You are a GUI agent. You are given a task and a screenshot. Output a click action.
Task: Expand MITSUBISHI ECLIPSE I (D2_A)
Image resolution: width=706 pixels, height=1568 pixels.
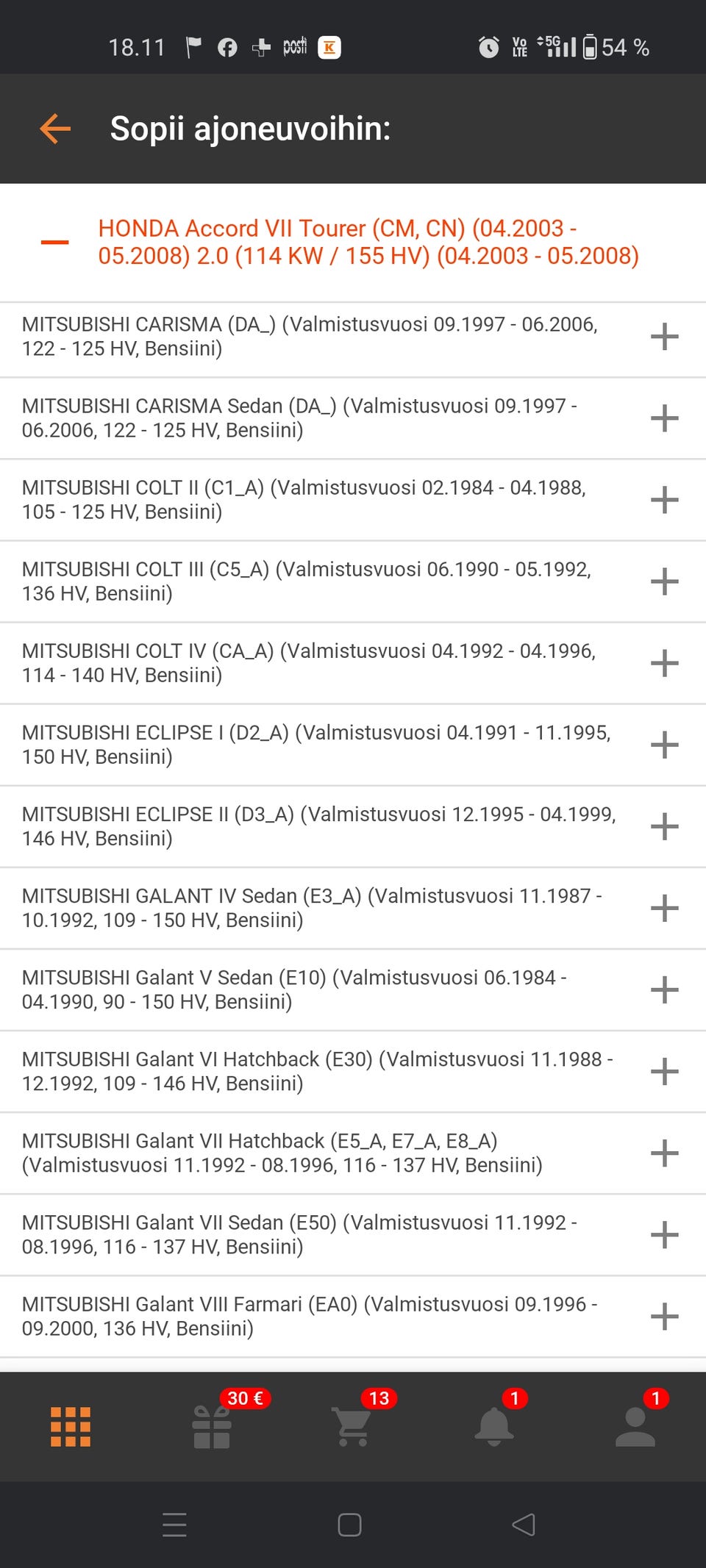(664, 745)
